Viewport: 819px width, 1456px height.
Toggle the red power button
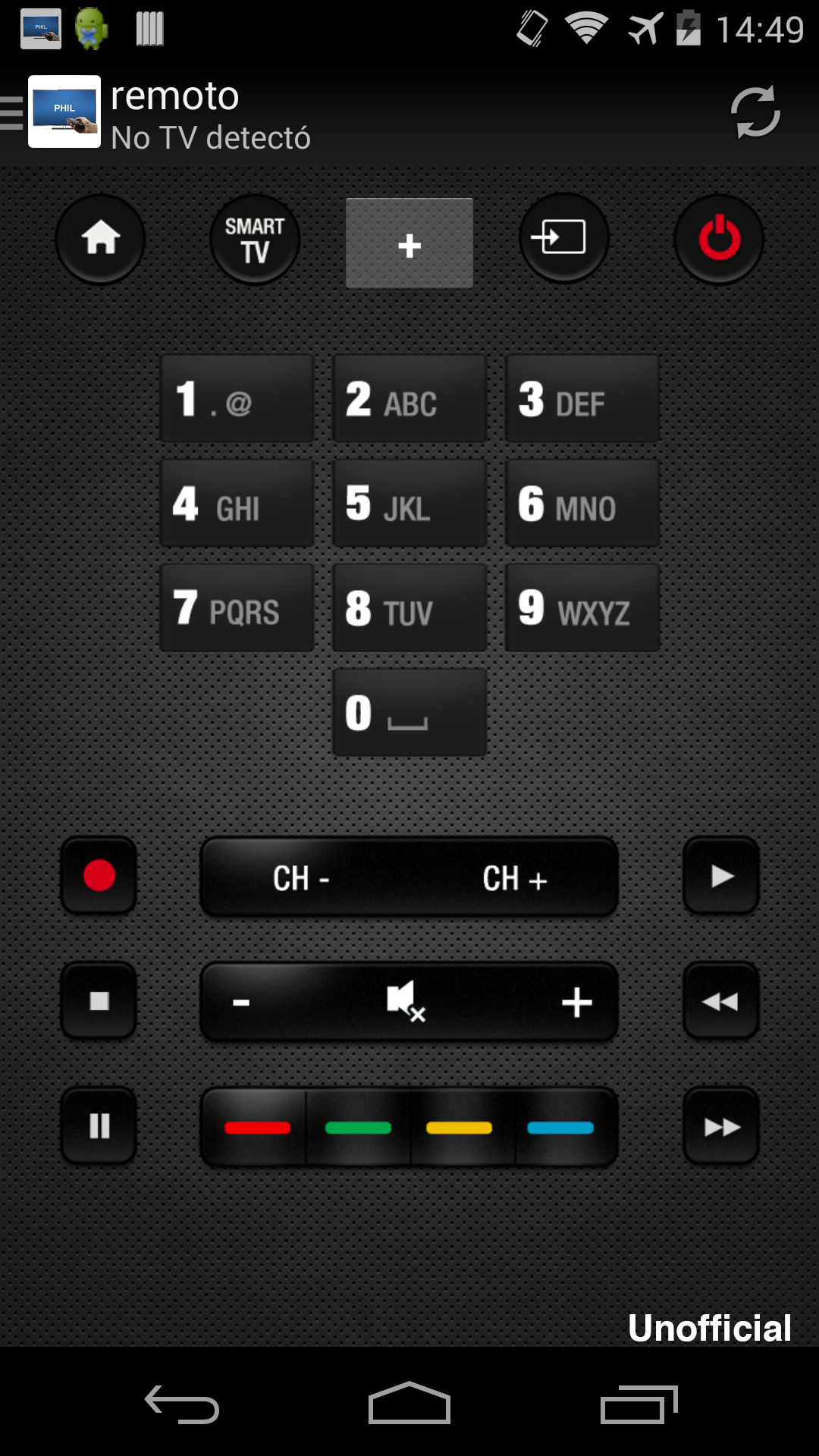[x=718, y=239]
